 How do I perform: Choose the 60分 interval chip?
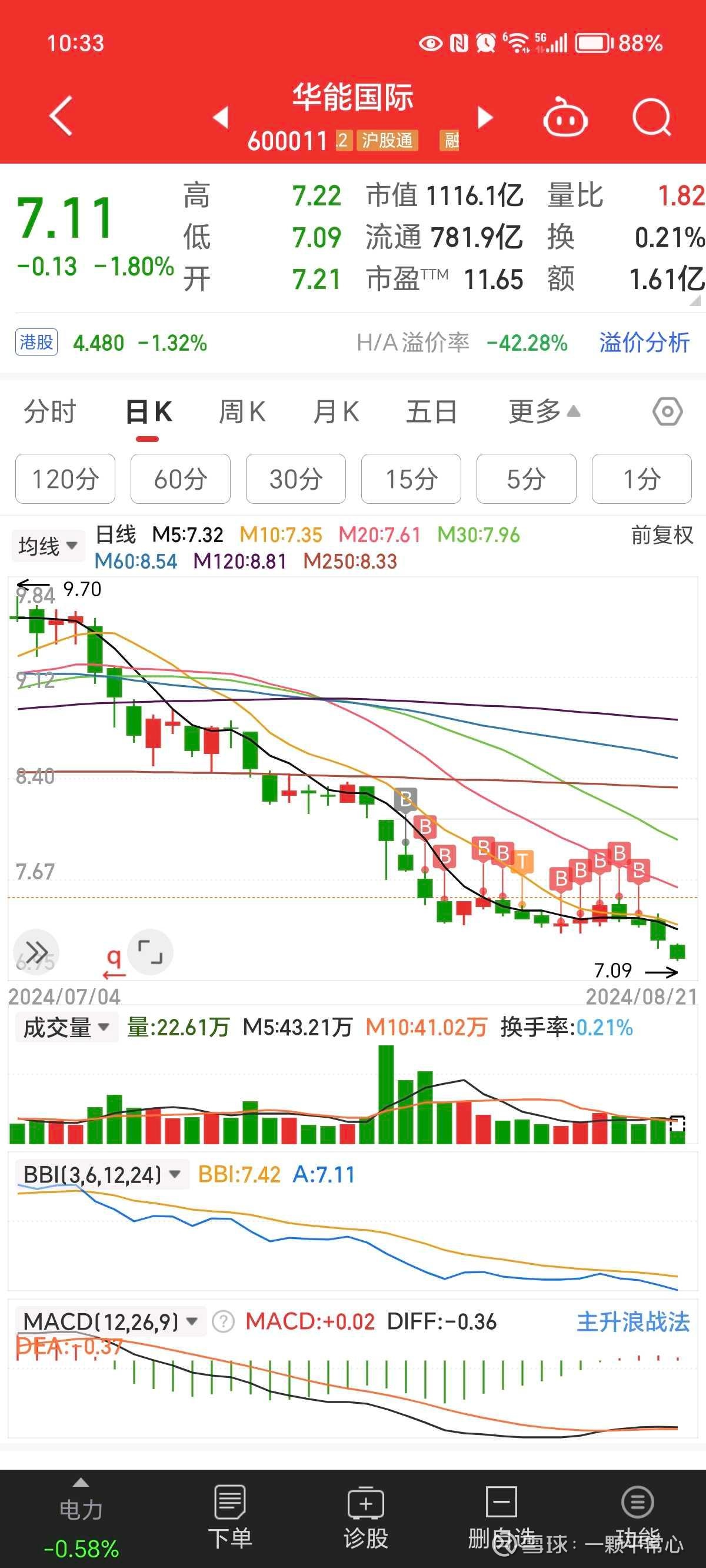(181, 479)
